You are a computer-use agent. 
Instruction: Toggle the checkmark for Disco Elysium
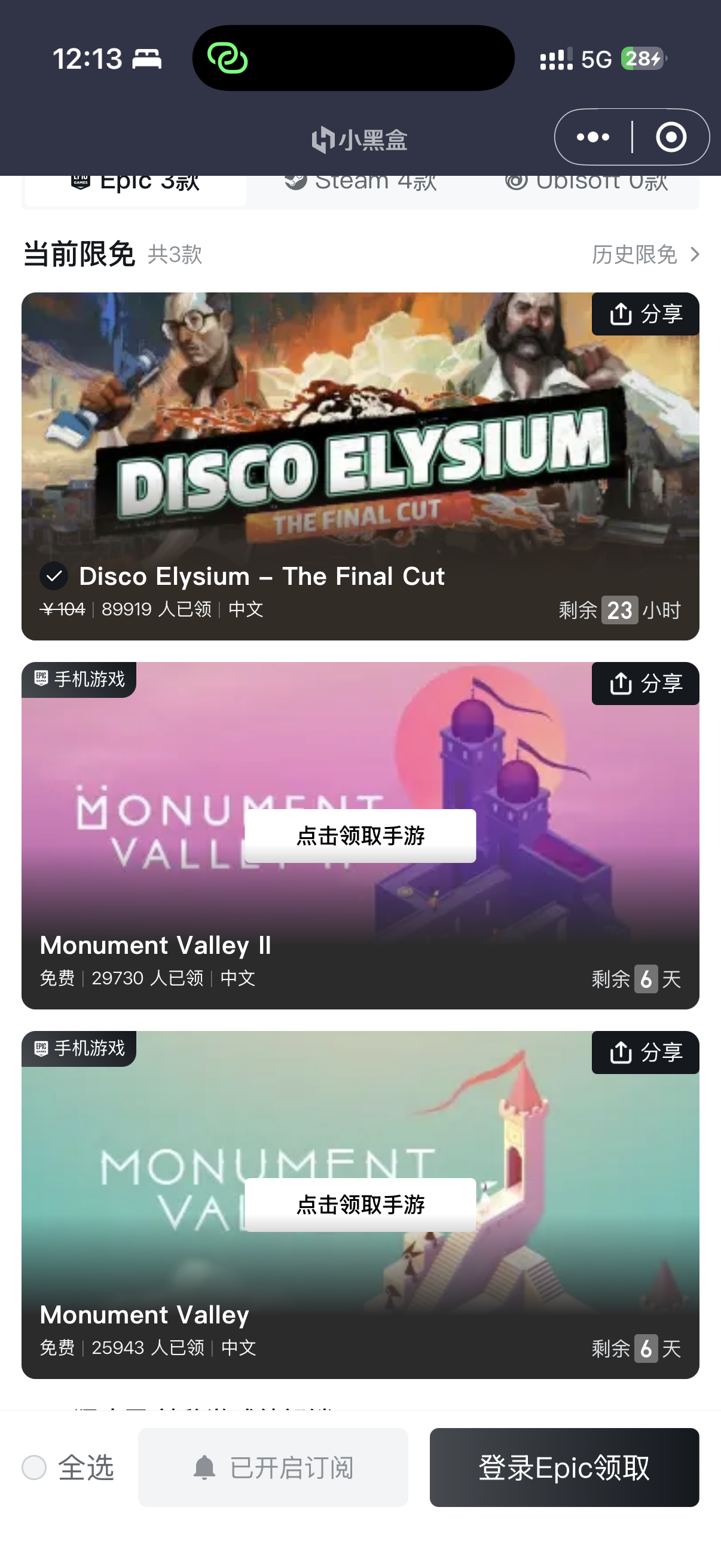[54, 576]
